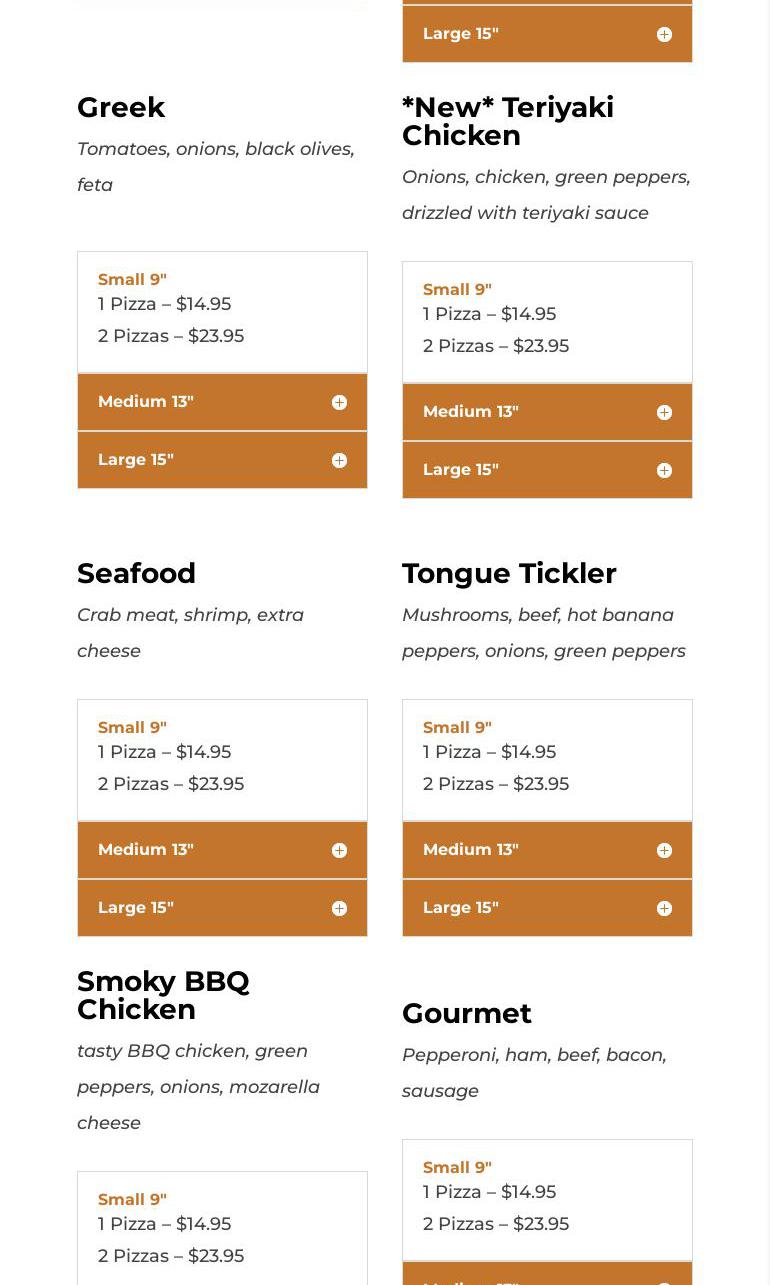Expand Large 15" under Tongue Tickler
Image resolution: width=770 pixels, height=1285 pixels.
pyautogui.click(x=547, y=908)
